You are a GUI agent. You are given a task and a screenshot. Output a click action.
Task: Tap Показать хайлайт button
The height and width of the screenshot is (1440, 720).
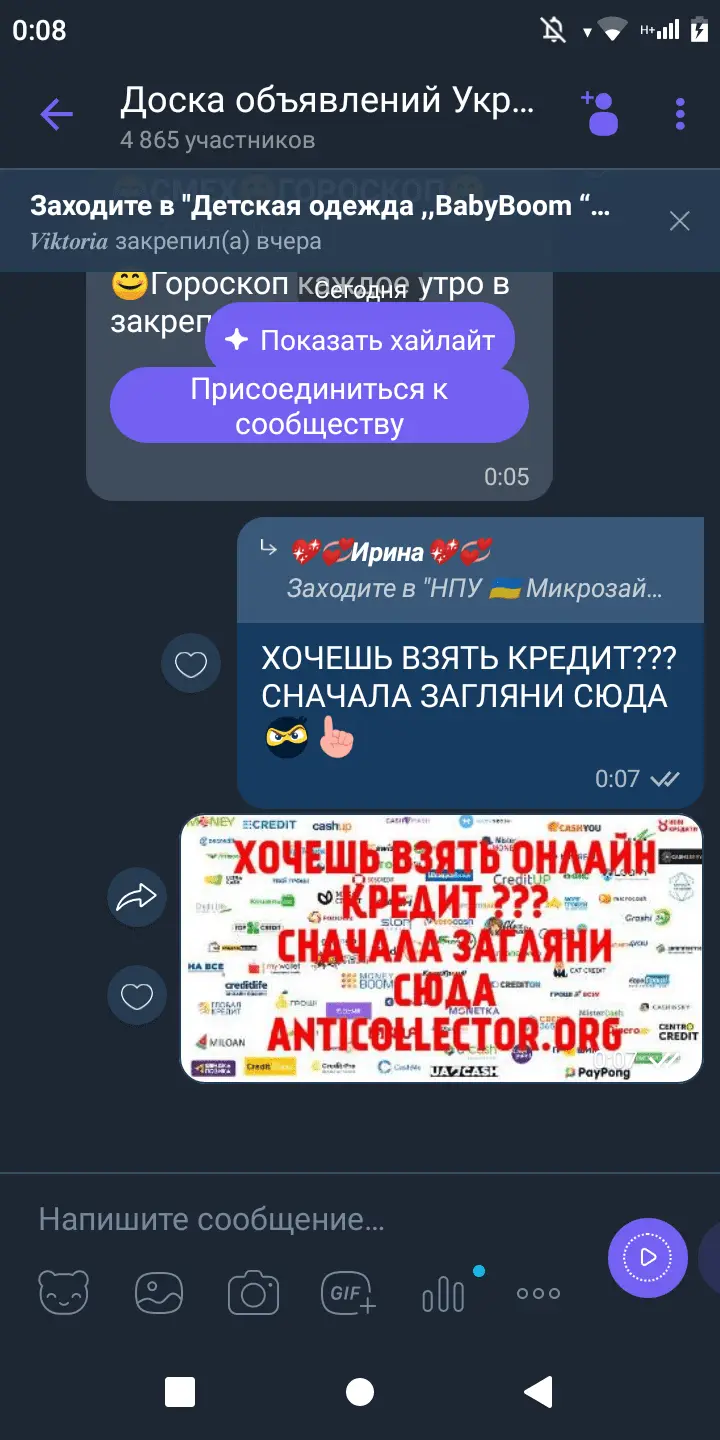click(360, 340)
